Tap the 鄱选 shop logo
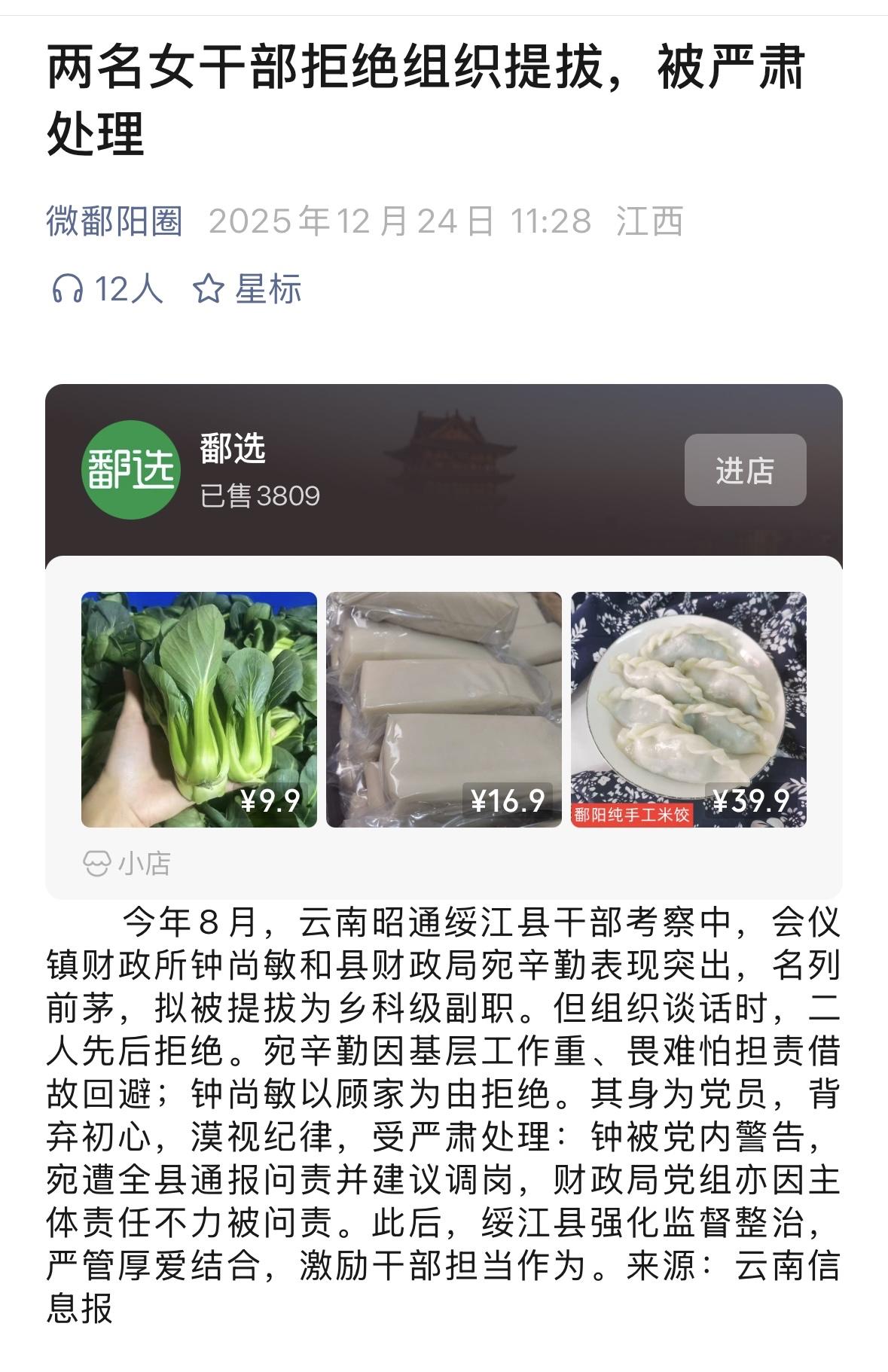888x1372 pixels. [130, 470]
